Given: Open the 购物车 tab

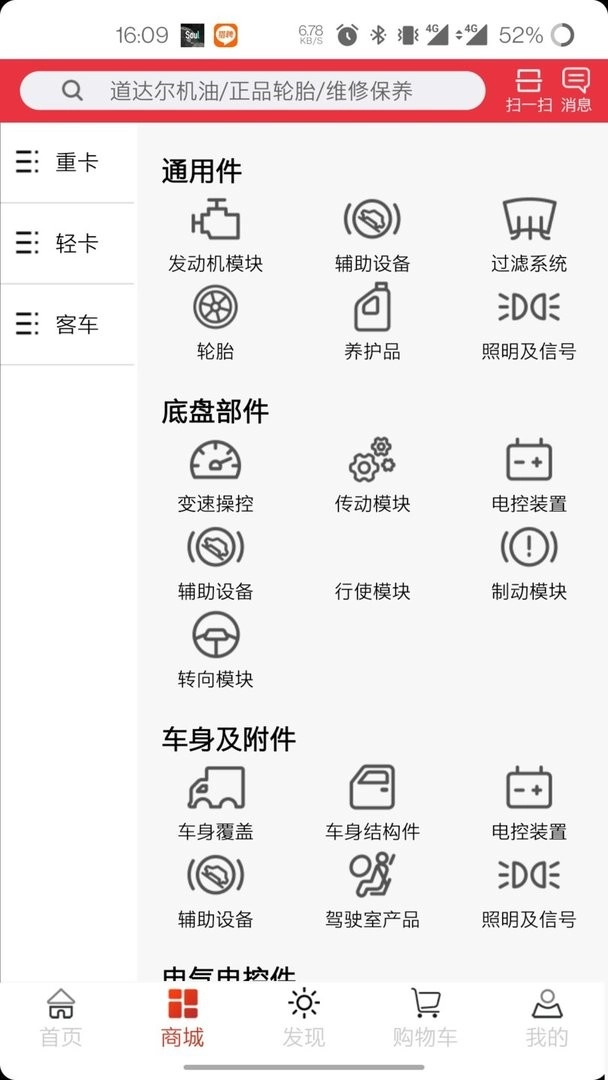Looking at the screenshot, I should tap(425, 1017).
